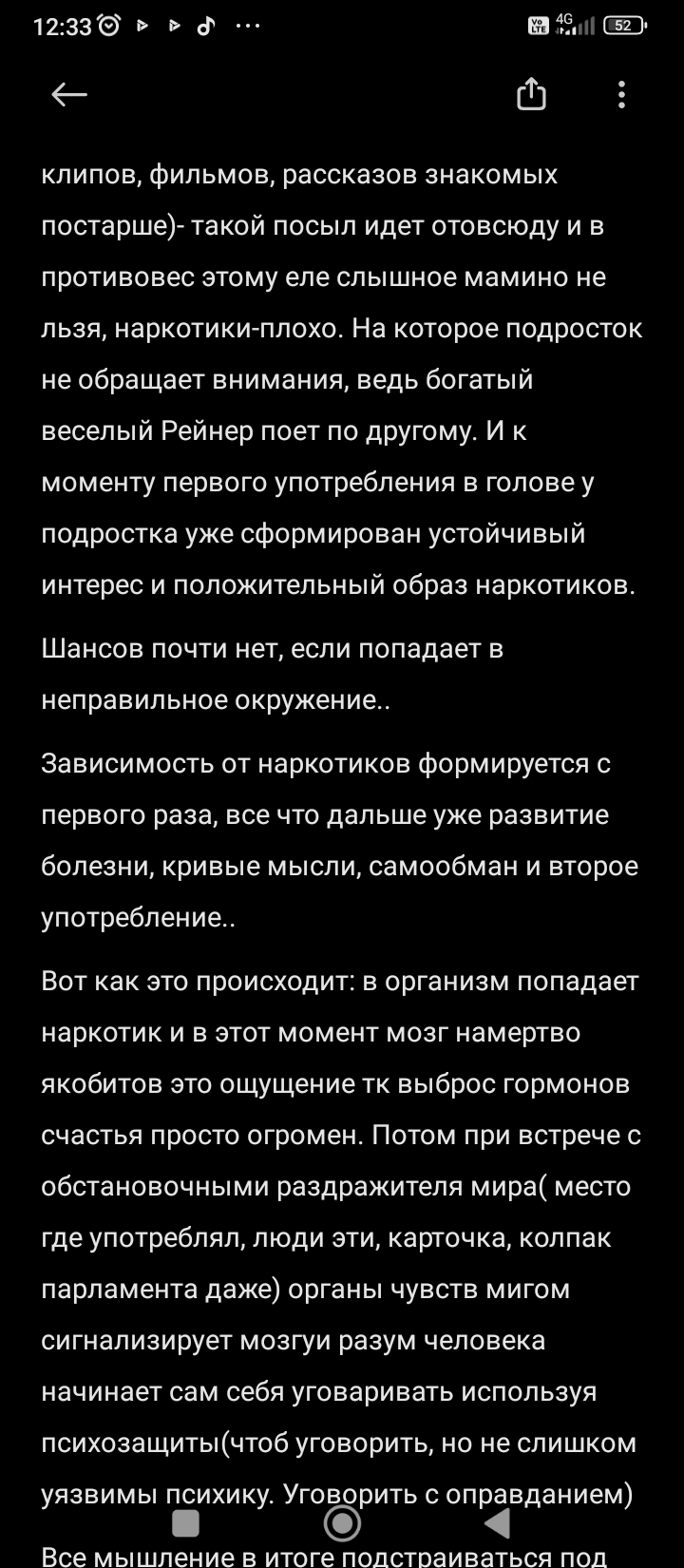Go back using the top-left arrow

[69, 94]
